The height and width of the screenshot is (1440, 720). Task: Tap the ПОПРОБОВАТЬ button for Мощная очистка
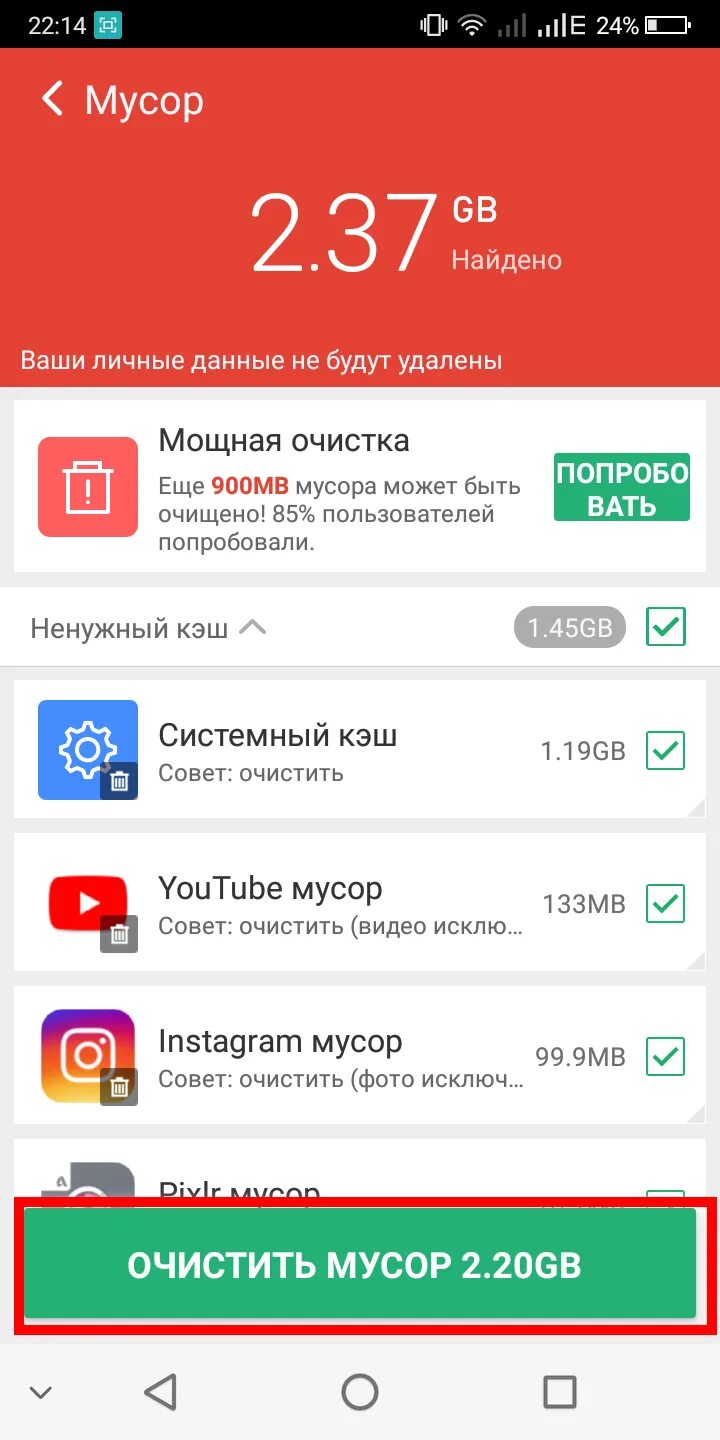tap(622, 487)
